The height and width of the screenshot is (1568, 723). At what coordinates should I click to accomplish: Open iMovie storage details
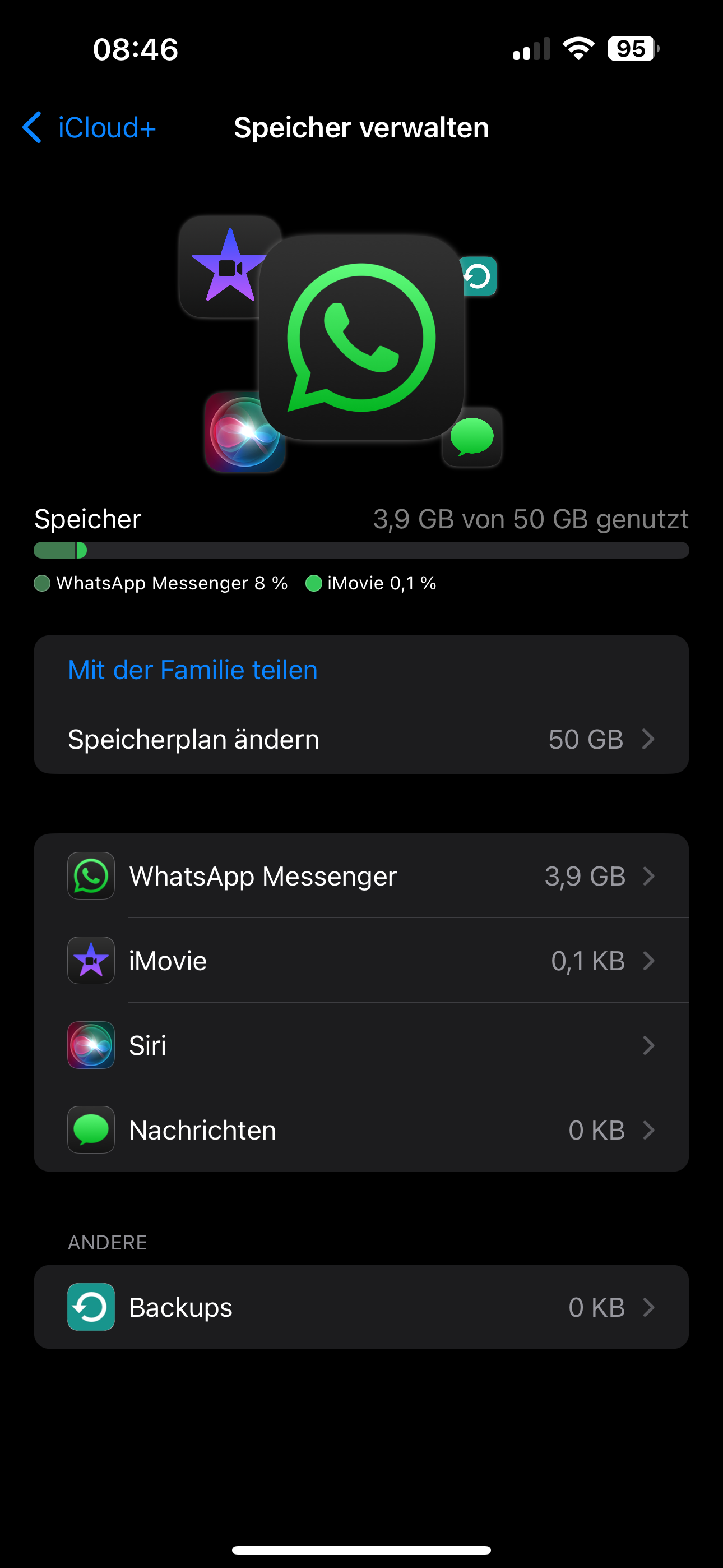[x=361, y=961]
